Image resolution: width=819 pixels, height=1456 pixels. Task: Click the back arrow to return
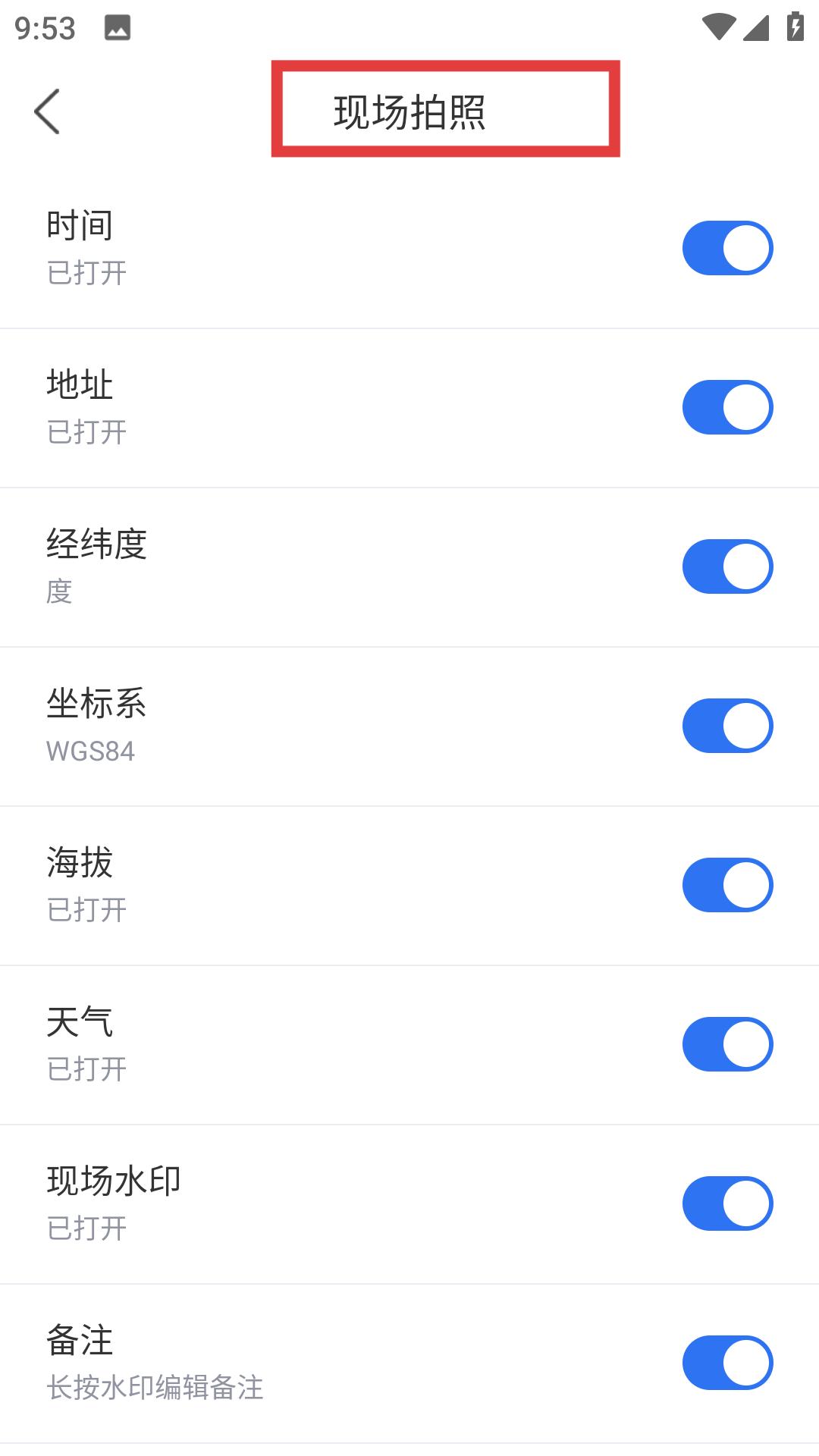coord(48,111)
